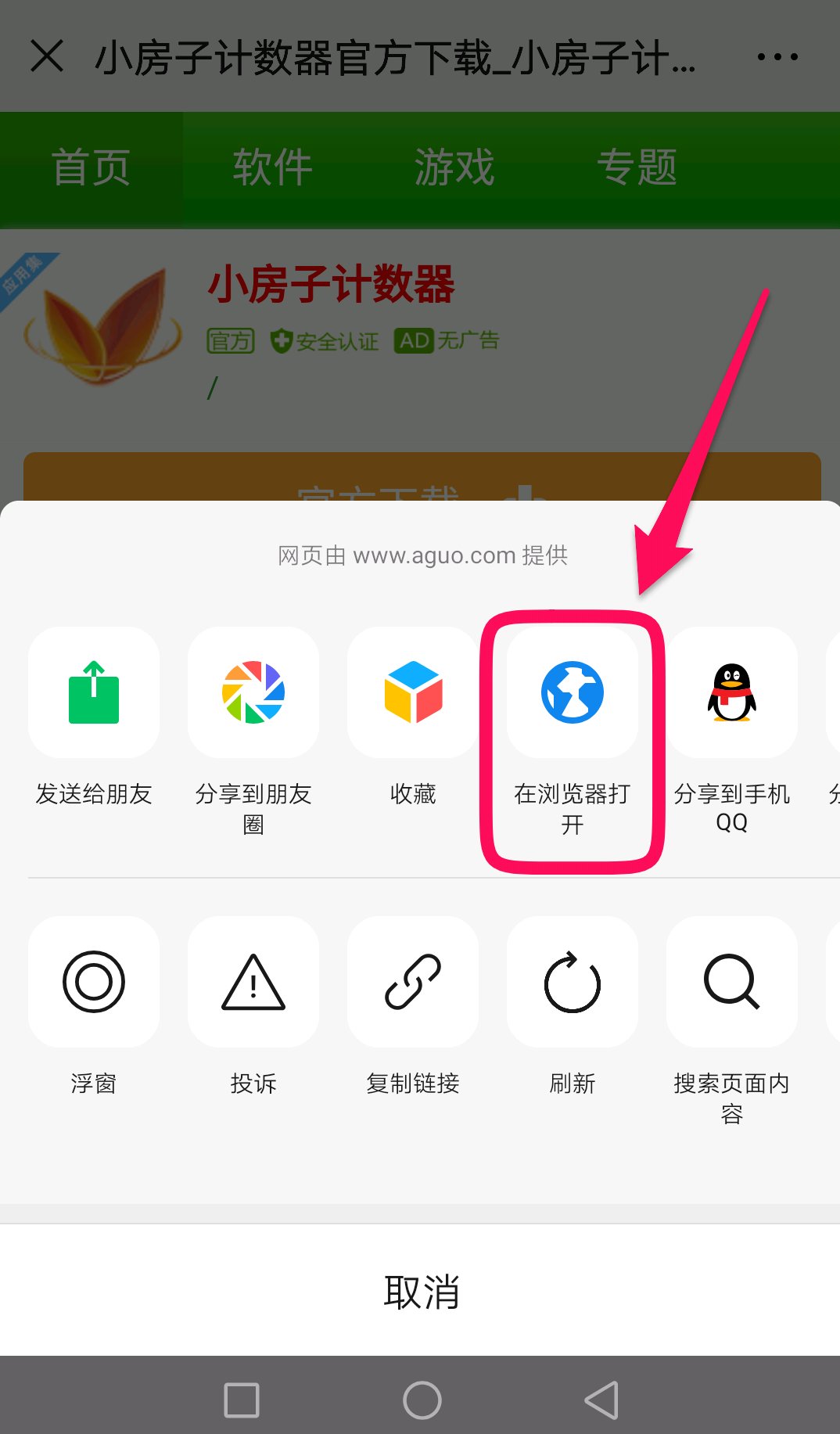The width and height of the screenshot is (840, 1434).
Task: Tap 搜索页面内容 to search page content
Action: click(x=732, y=982)
